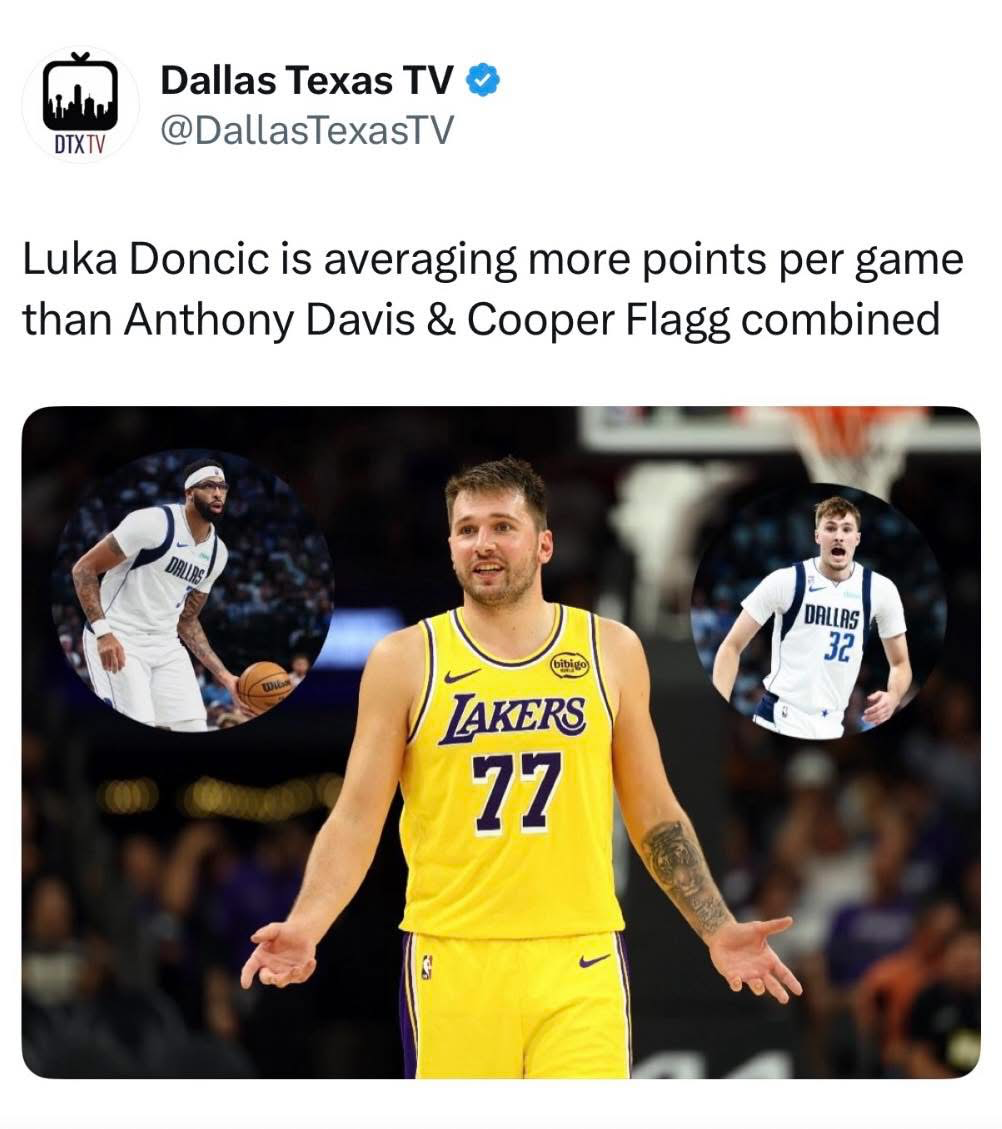Open the attached Luka Doncic photo
The width and height of the screenshot is (1002, 1129).
pyautogui.click(x=500, y=741)
